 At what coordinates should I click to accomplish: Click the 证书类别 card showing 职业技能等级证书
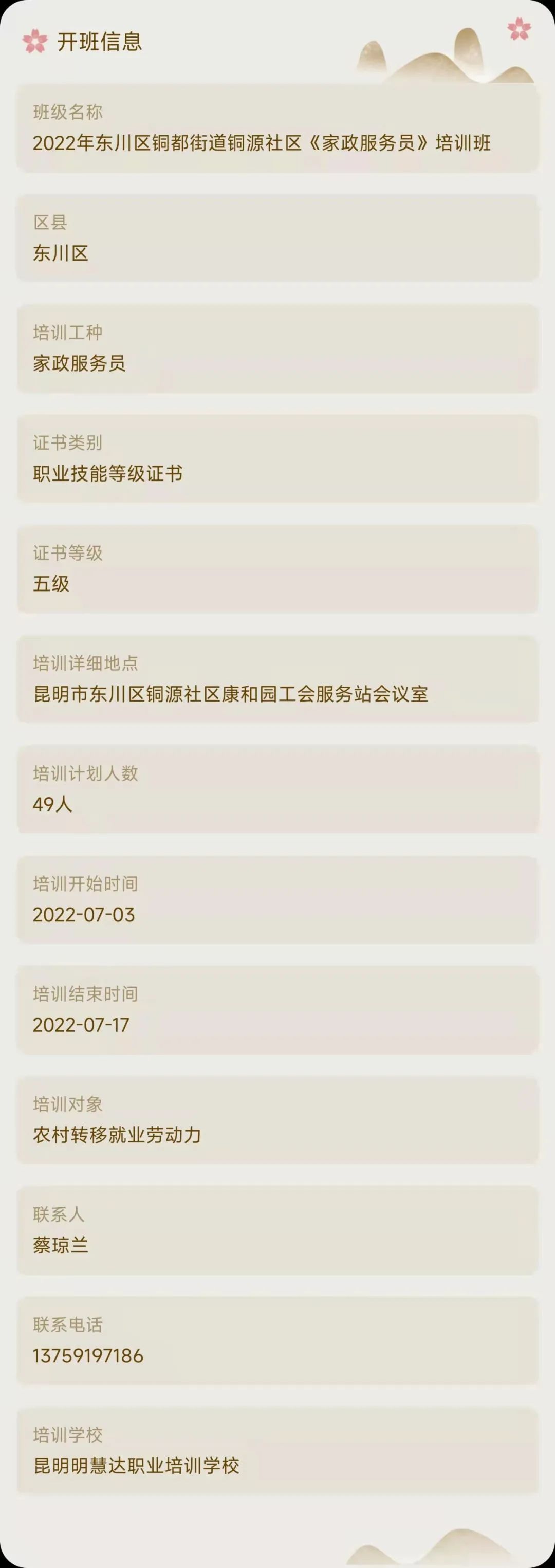277,455
